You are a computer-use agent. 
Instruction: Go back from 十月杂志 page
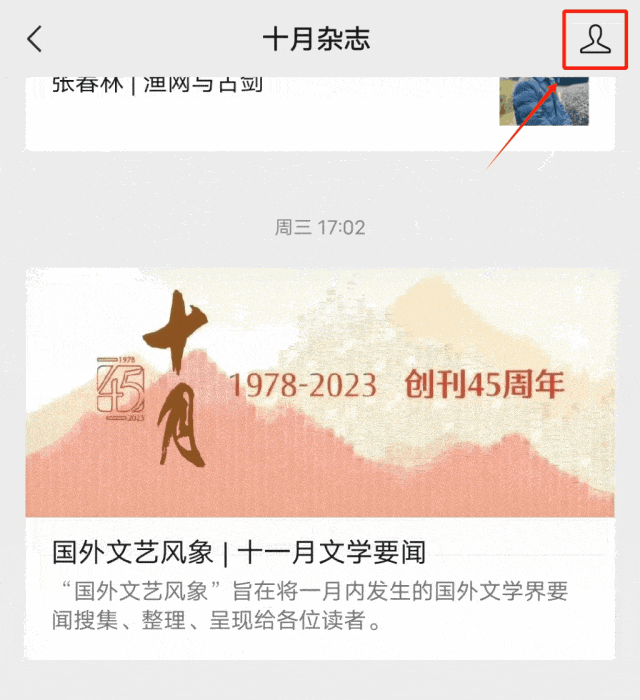coord(35,39)
